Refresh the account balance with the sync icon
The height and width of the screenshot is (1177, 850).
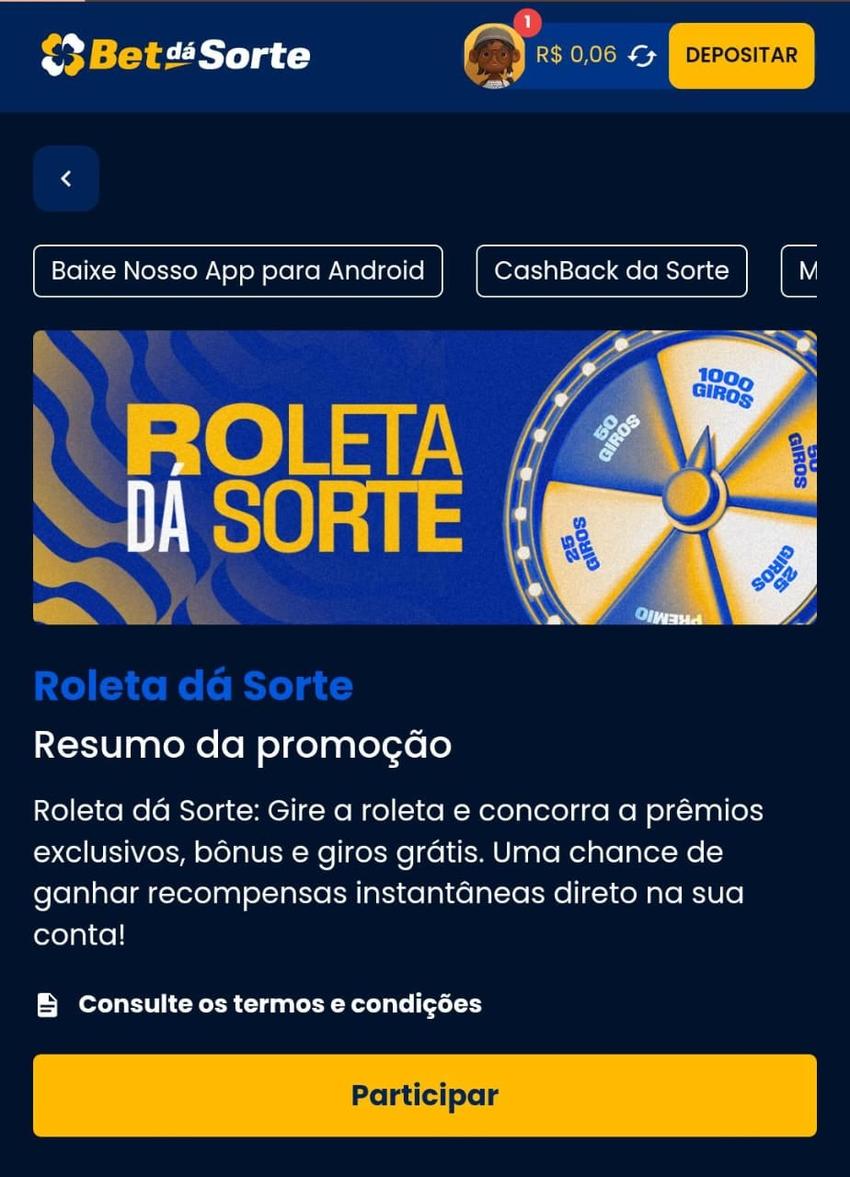[641, 57]
